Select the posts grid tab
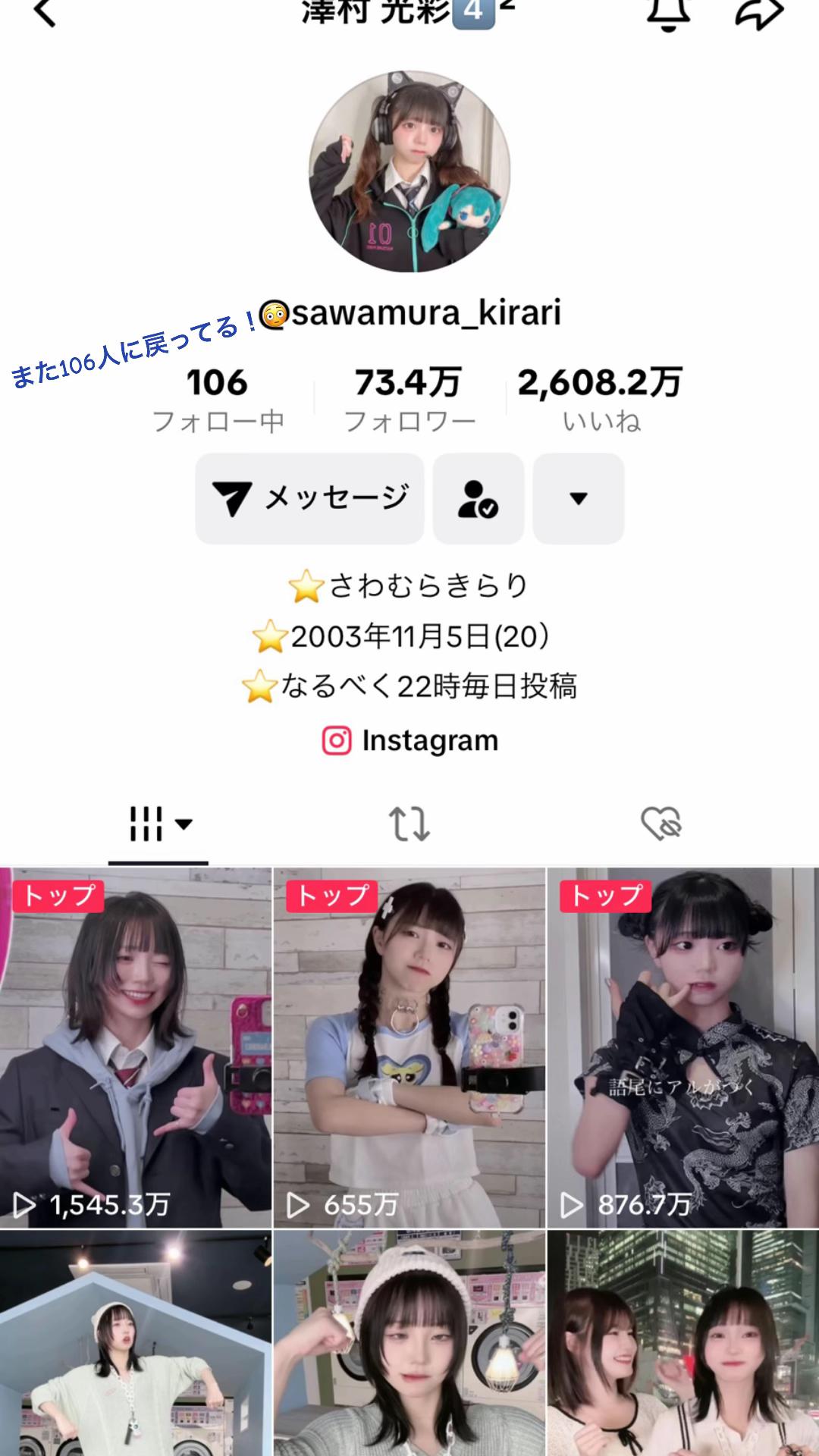This screenshot has height=1456, width=819. [x=158, y=824]
